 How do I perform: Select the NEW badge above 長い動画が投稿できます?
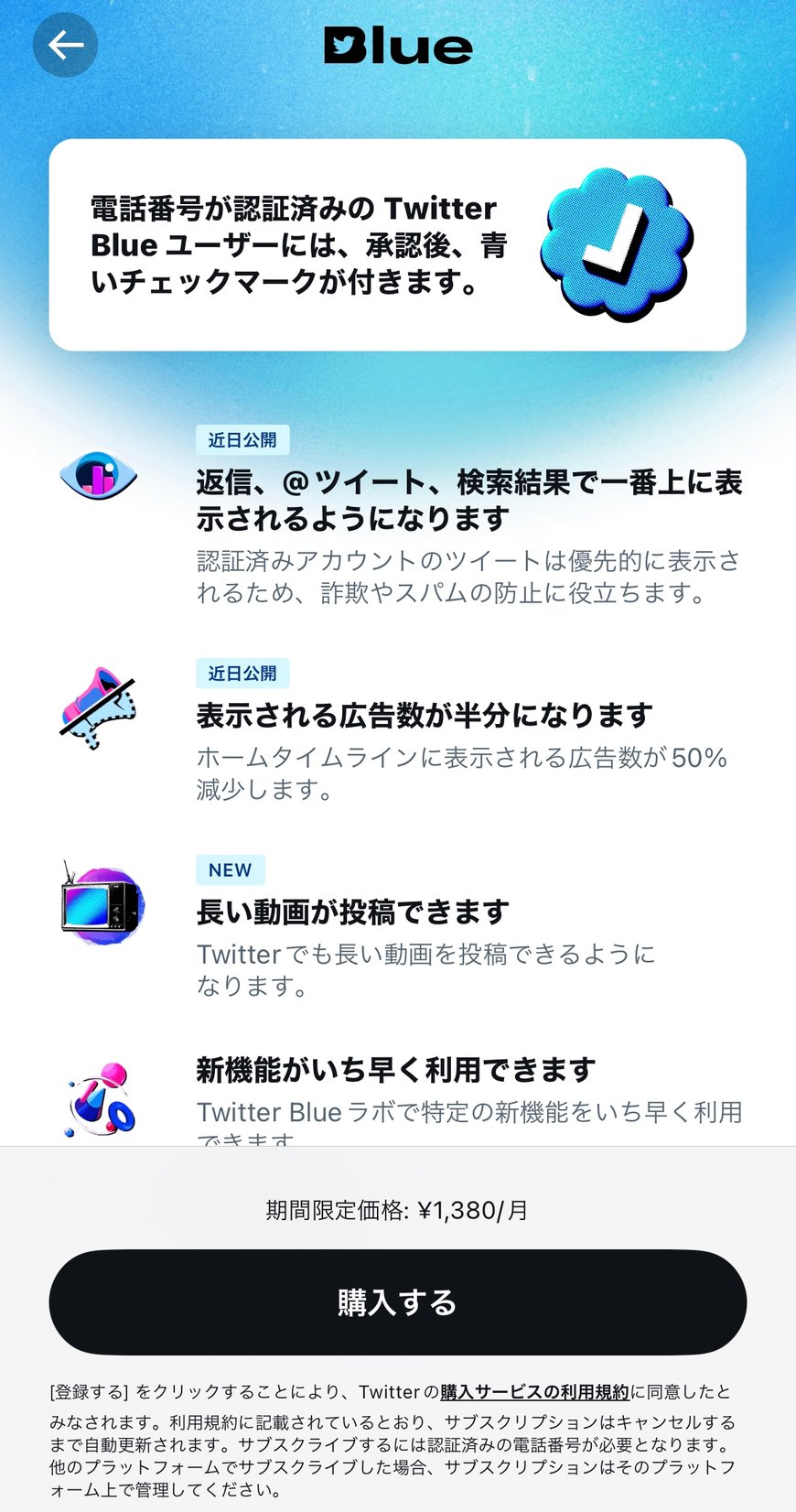230,869
